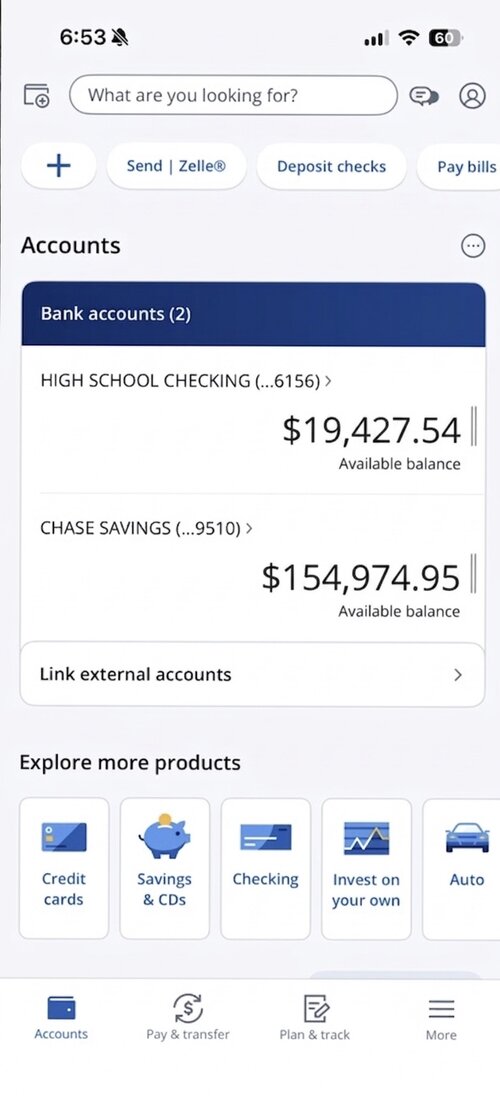Open the Auto product card
500x1096 pixels.
(x=462, y=868)
